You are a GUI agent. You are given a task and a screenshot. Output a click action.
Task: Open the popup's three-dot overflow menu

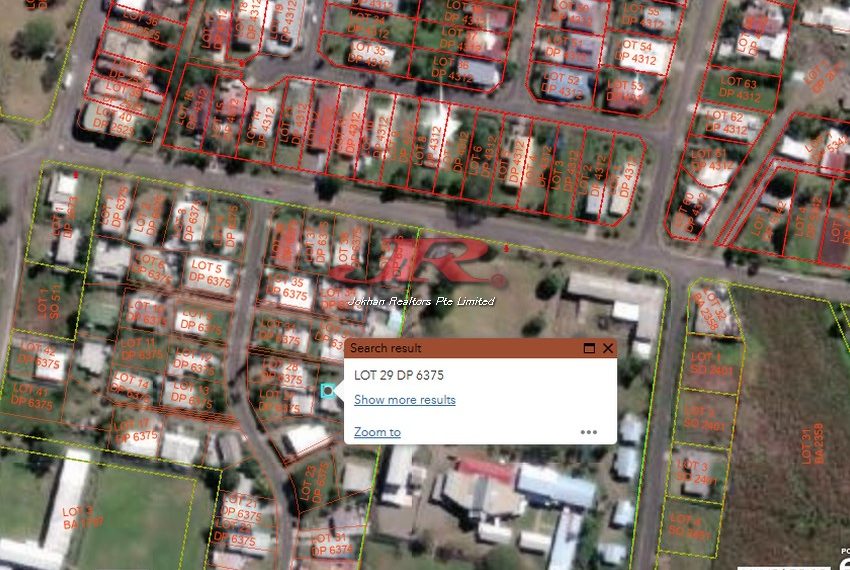tap(588, 432)
